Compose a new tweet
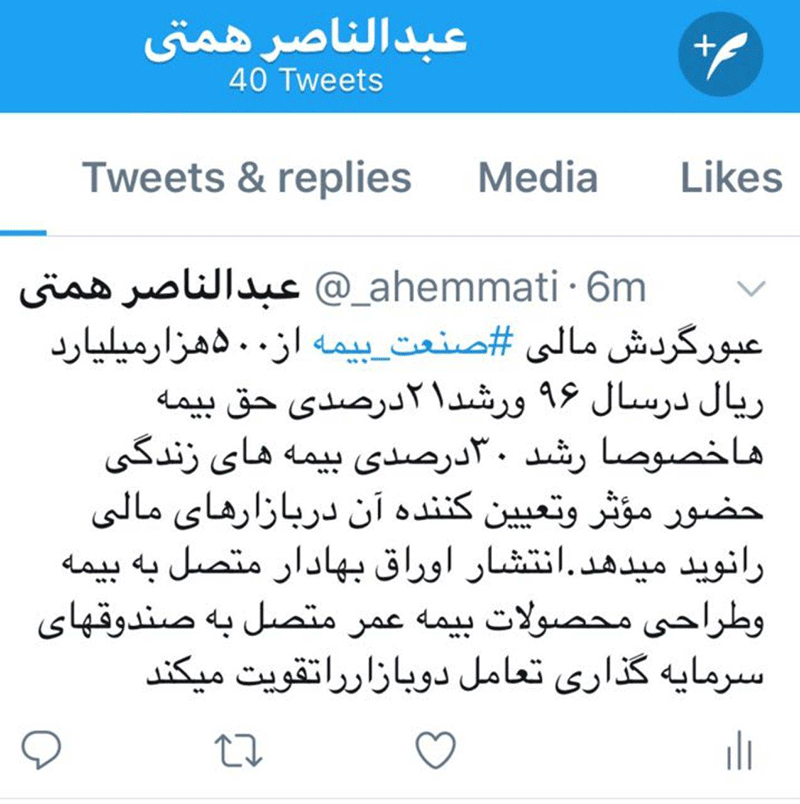 [722, 55]
